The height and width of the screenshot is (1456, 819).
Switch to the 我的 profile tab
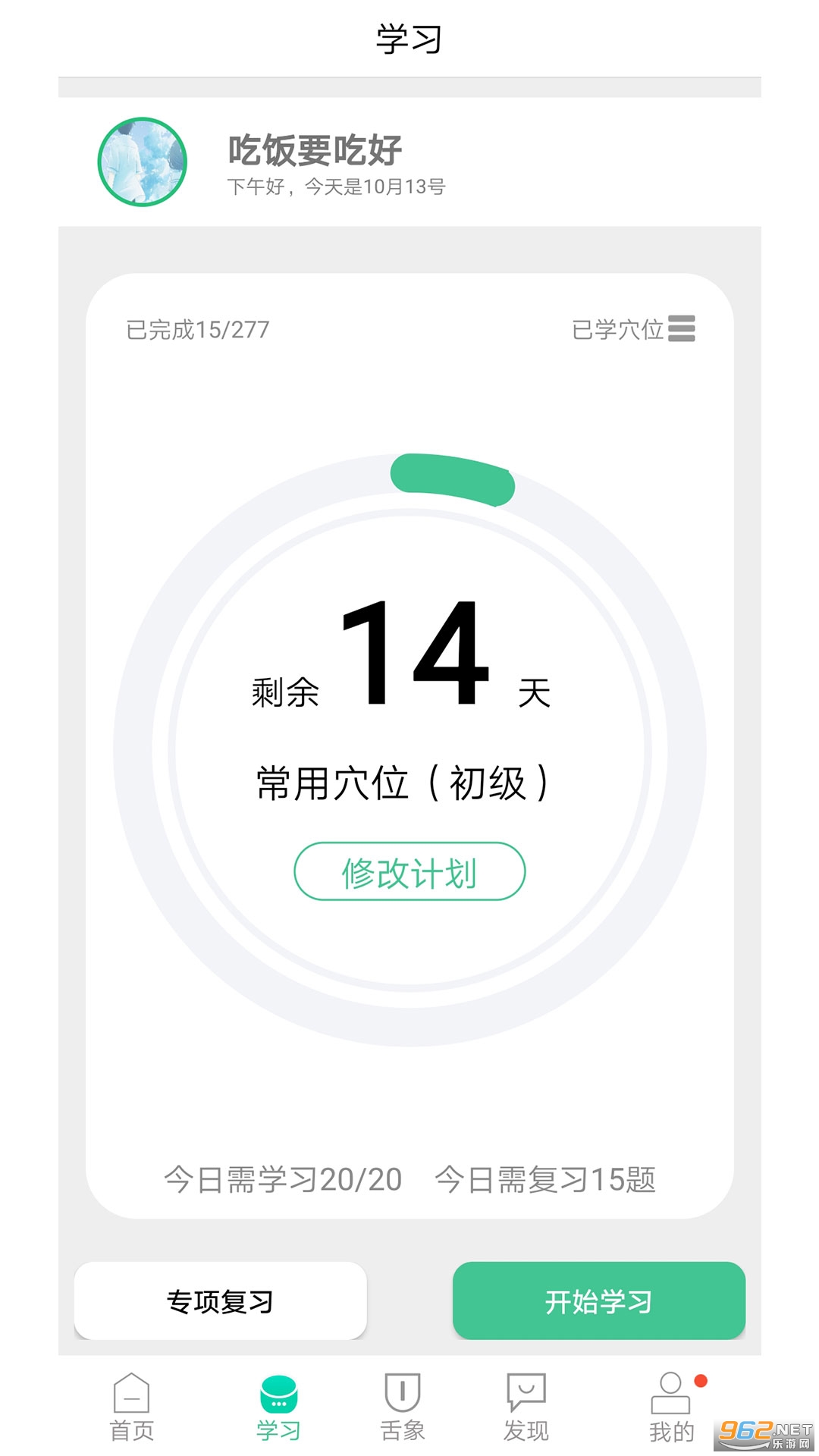click(x=671, y=1407)
